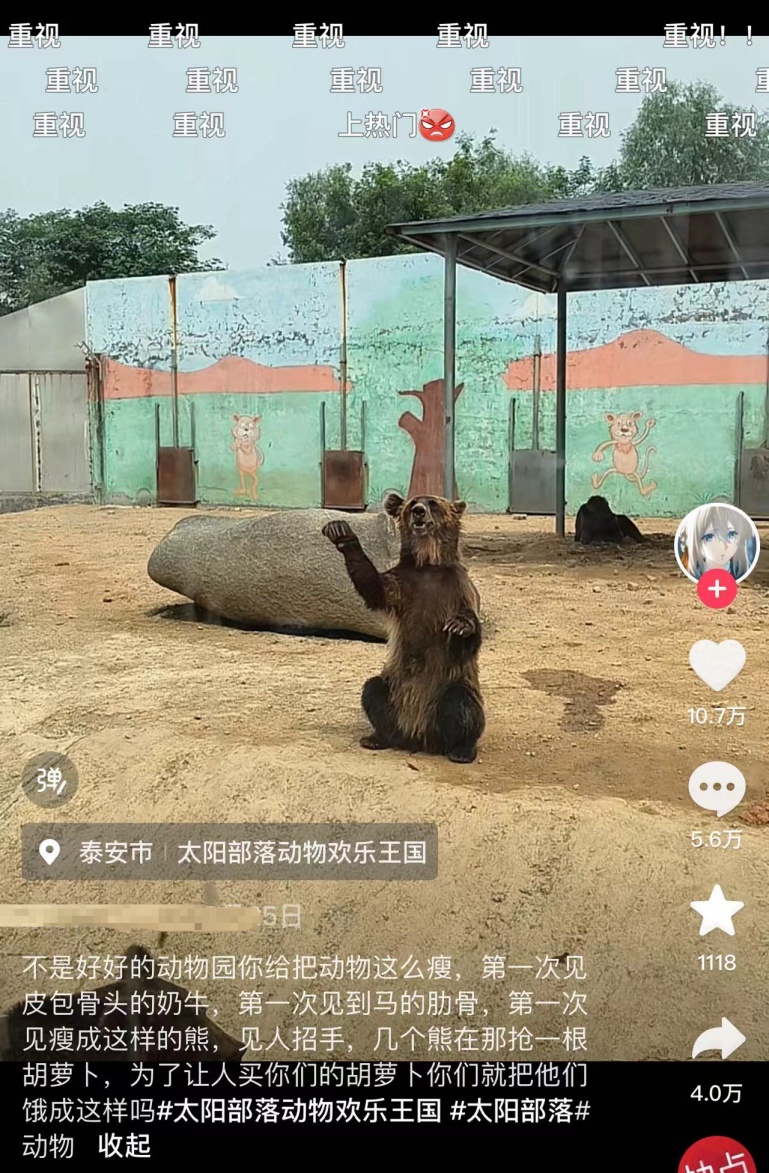The height and width of the screenshot is (1173, 769).
Task: Tap the video to pause playback
Action: coord(350,450)
